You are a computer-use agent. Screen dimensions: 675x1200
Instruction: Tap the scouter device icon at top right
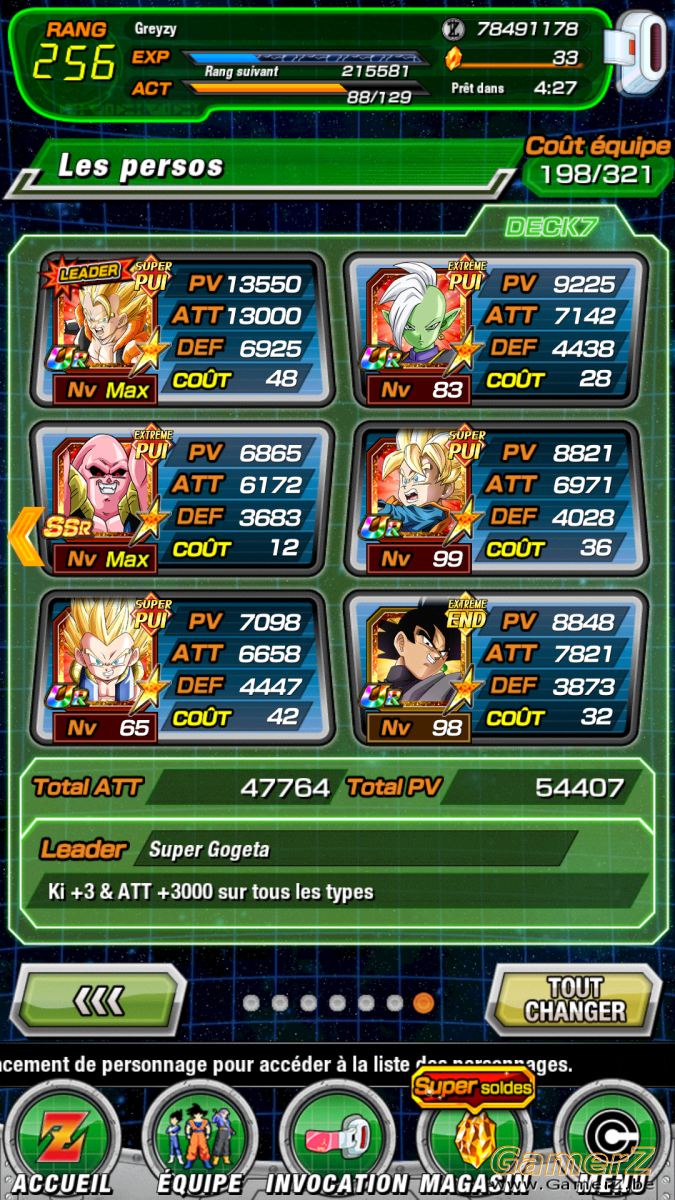642,54
